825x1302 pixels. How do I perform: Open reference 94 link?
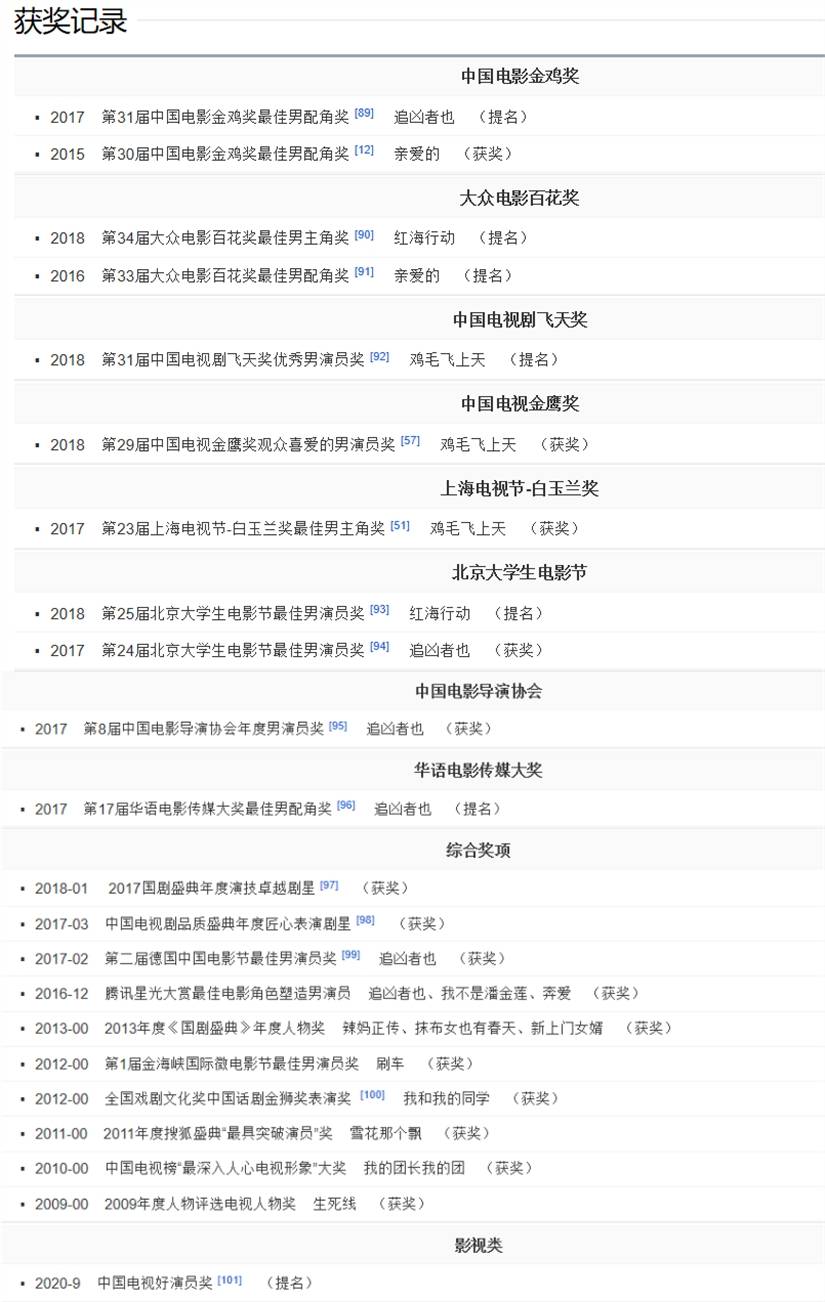point(379,647)
